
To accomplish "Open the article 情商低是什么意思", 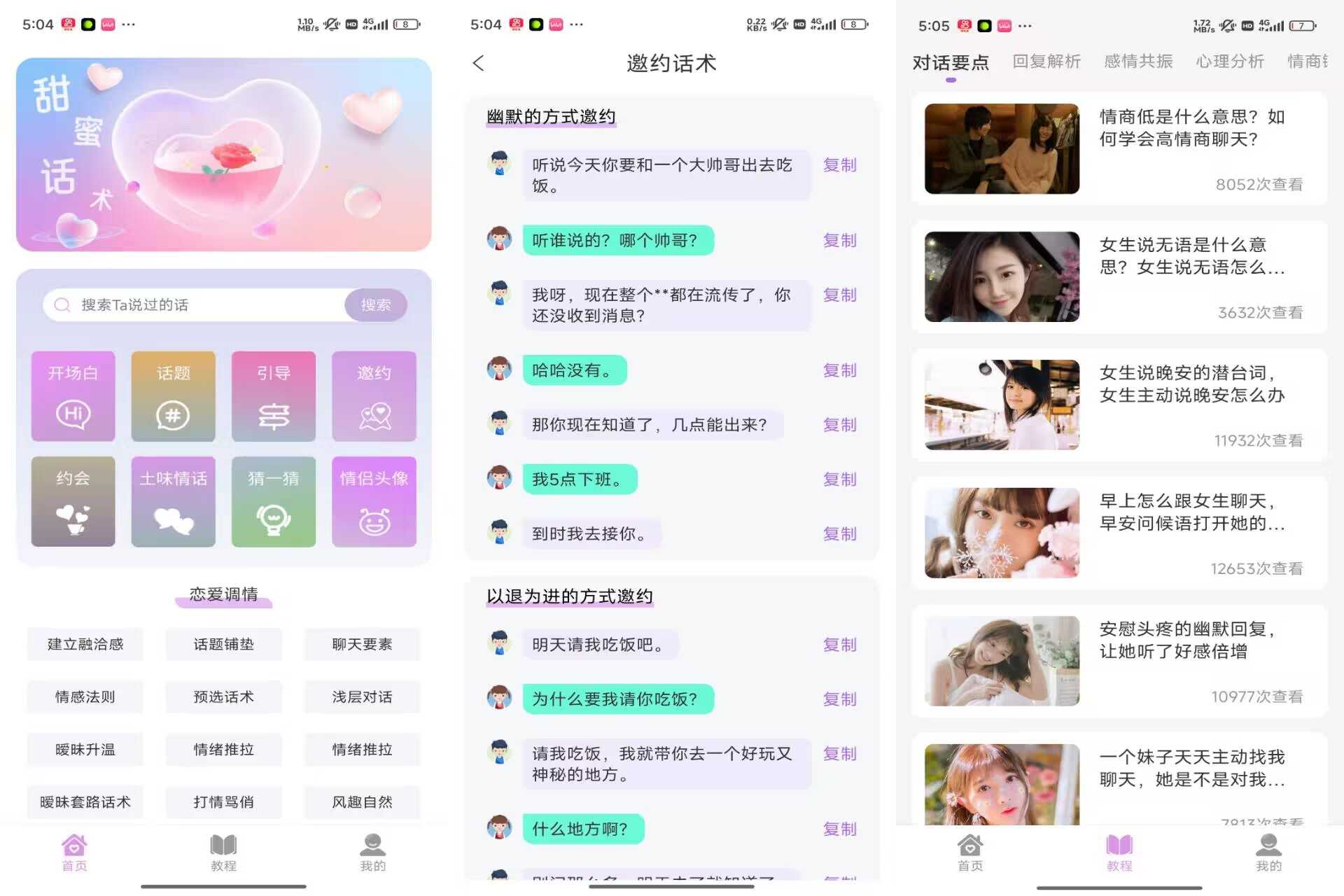I will coord(1119,148).
